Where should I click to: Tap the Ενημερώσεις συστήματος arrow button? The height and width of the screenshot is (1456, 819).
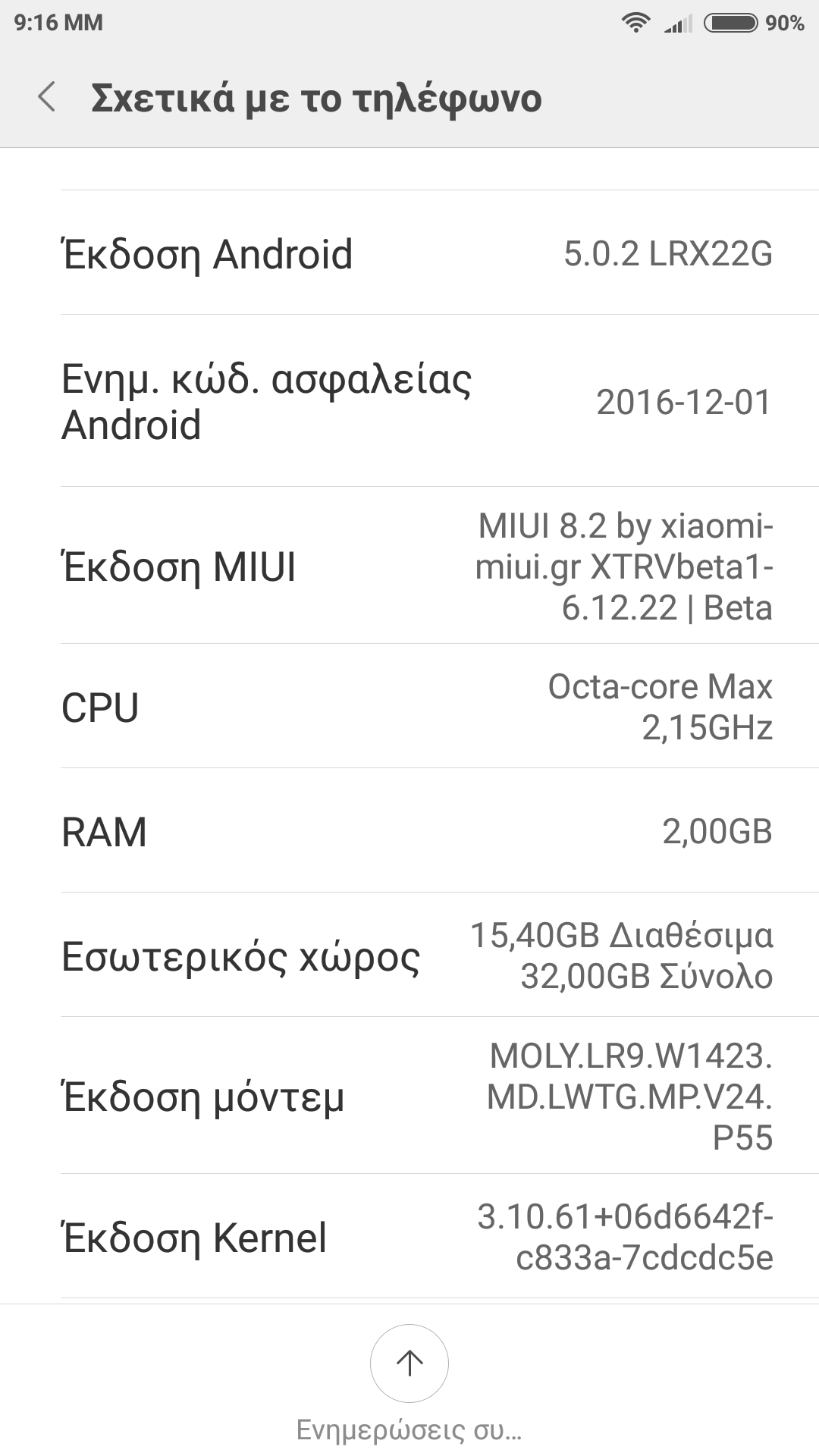pos(409,1363)
